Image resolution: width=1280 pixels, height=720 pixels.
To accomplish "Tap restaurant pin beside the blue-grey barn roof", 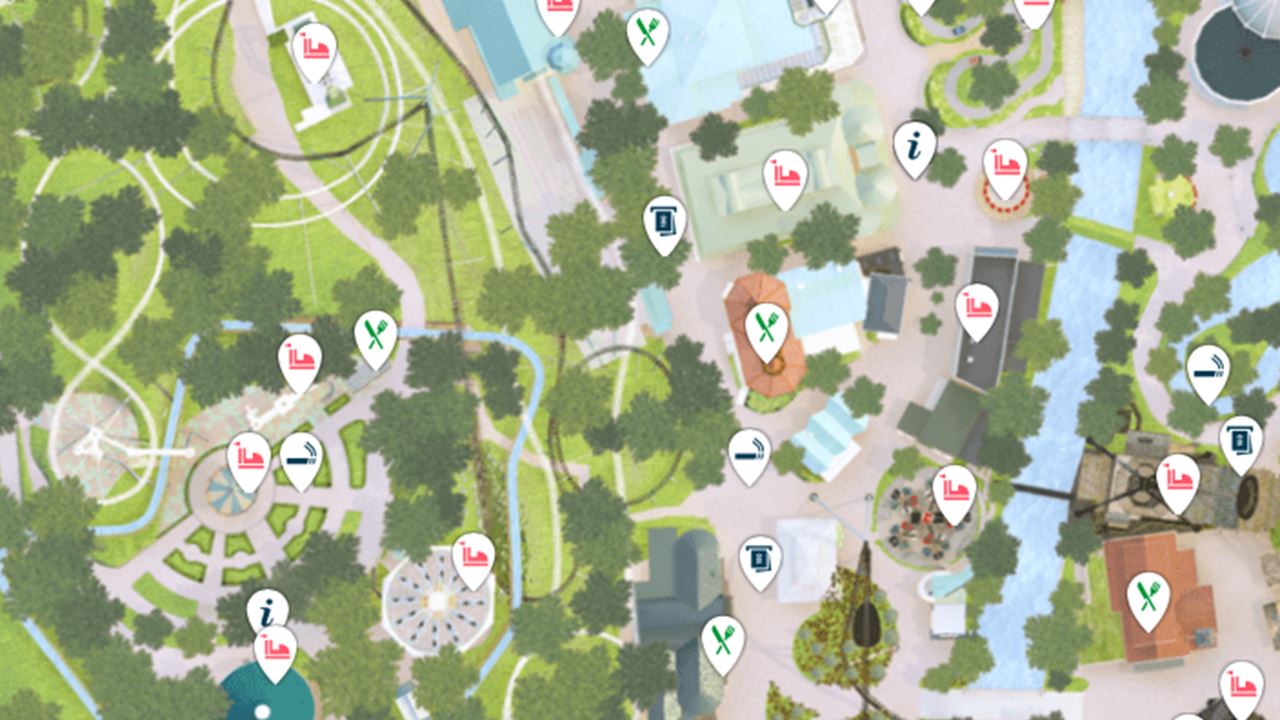I will [722, 642].
